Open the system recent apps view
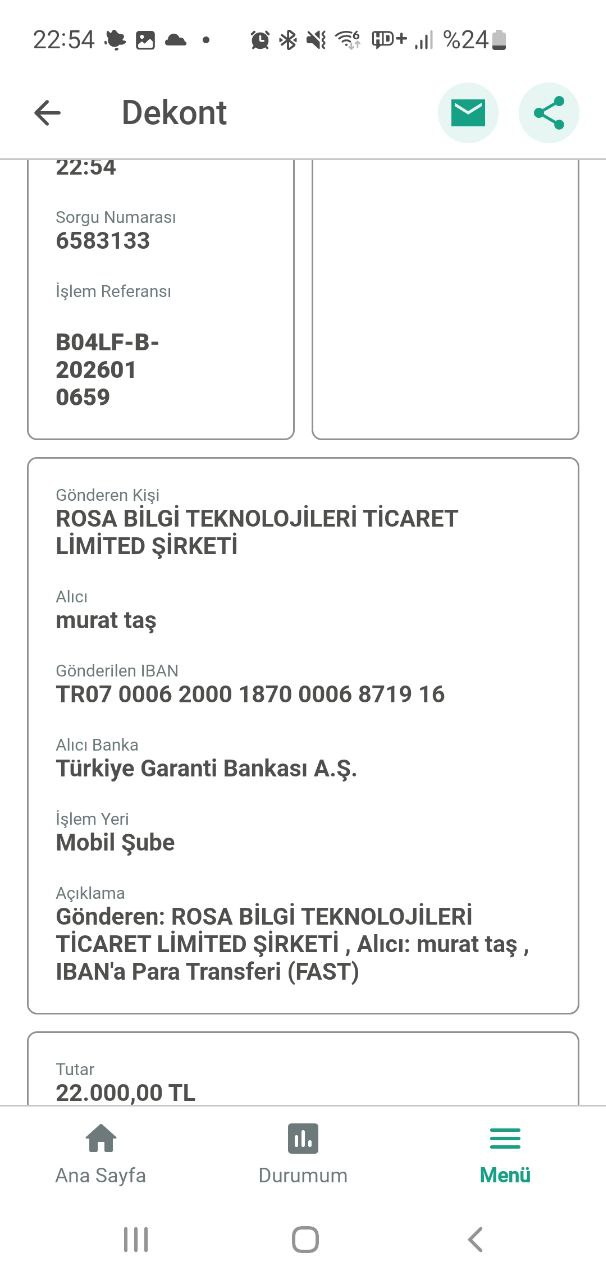This screenshot has height=1280, width=606. point(136,1240)
